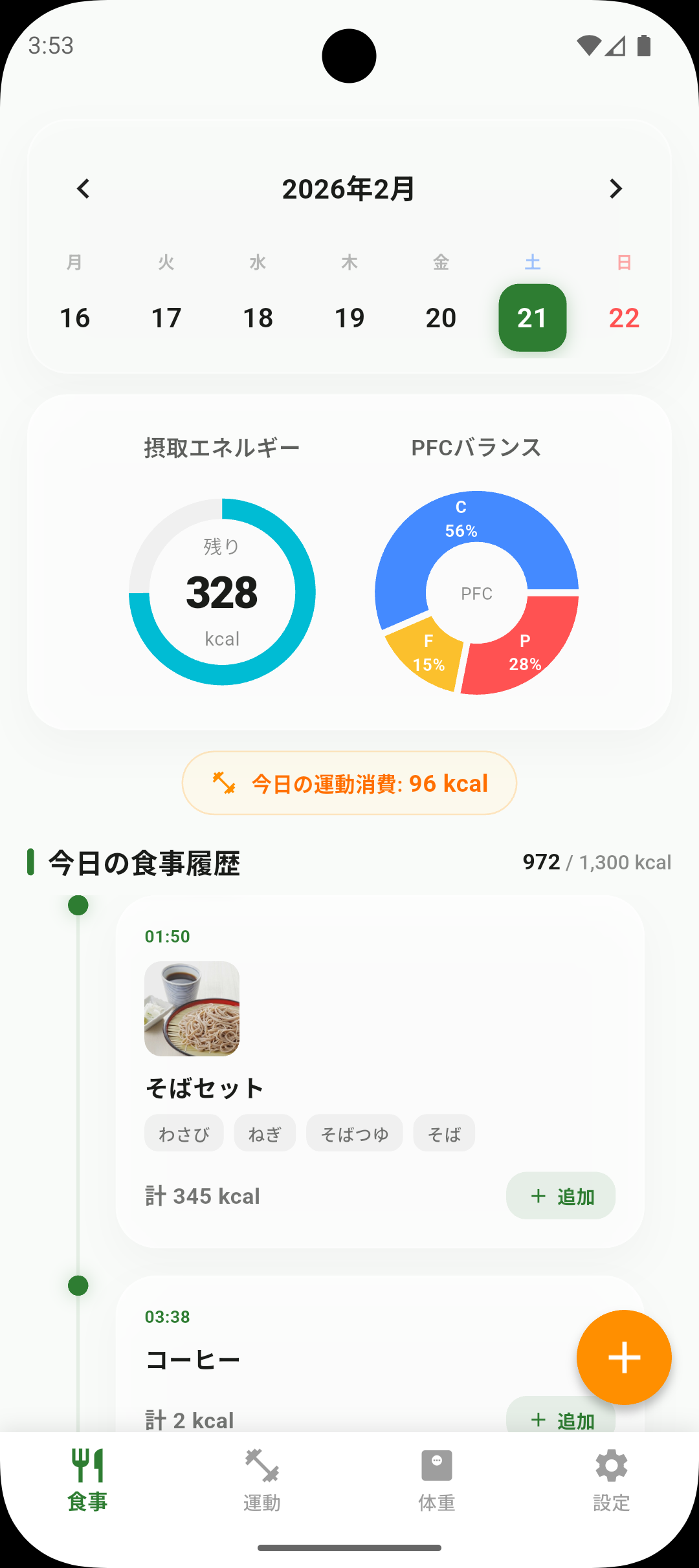Viewport: 699px width, 1568px height.
Task: Open the コーヒー meal entry
Action: (324, 1358)
